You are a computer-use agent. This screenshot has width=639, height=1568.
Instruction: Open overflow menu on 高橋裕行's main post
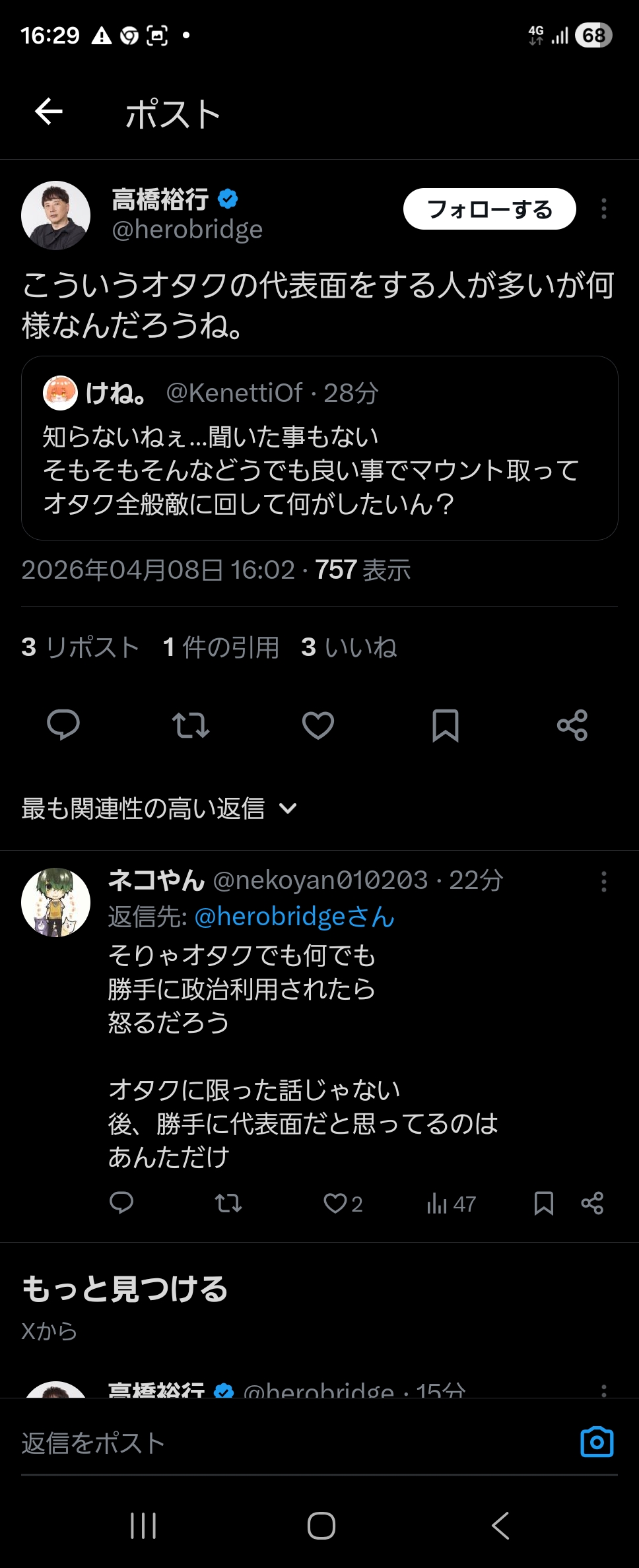[603, 209]
